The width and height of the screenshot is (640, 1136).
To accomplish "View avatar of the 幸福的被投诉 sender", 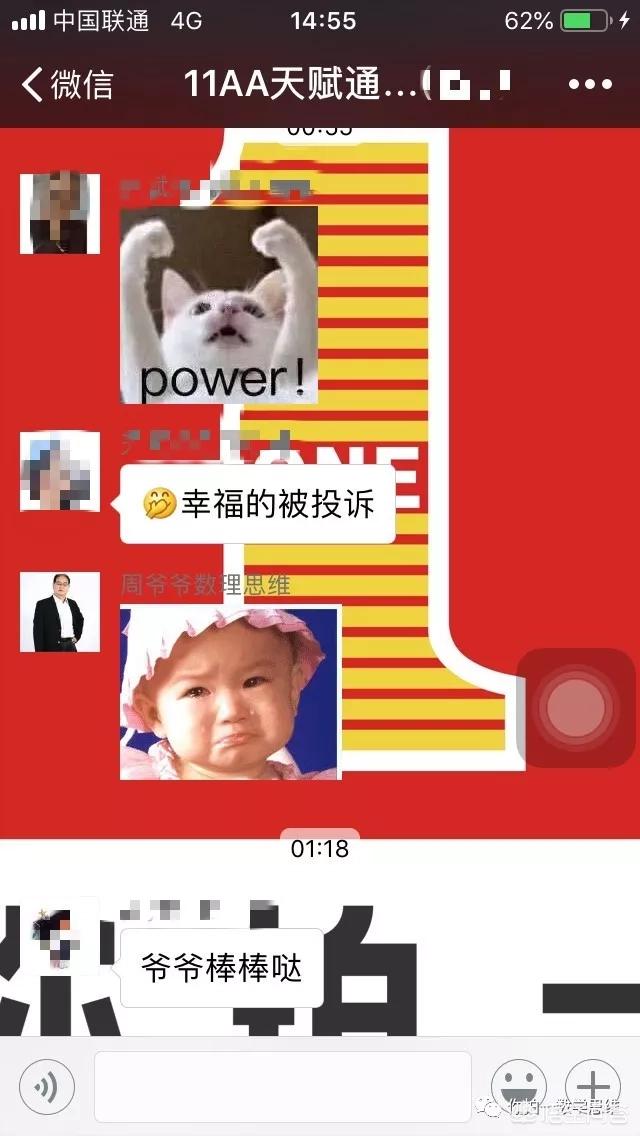I will point(60,471).
